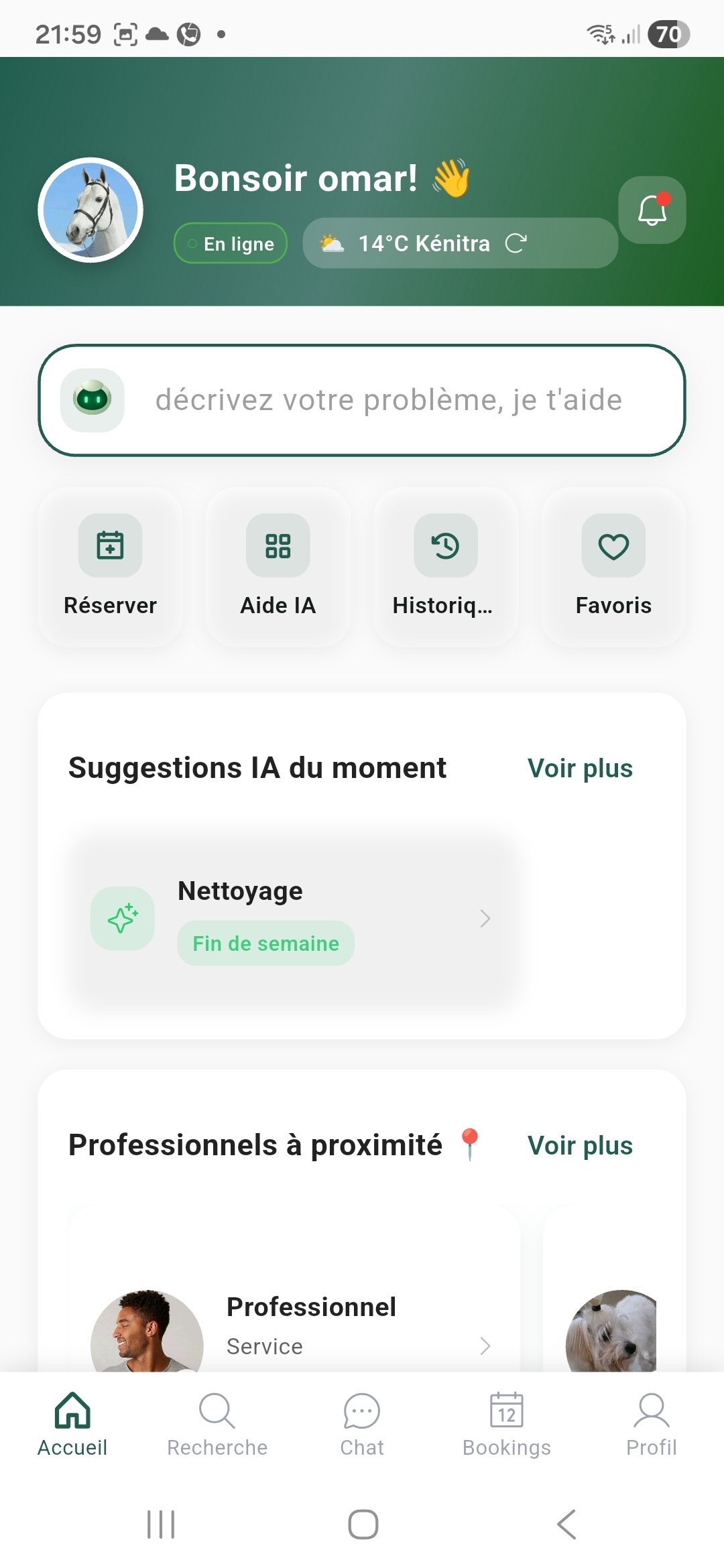Refresh the weather with the reload icon
This screenshot has width=724, height=1568.
click(x=516, y=243)
